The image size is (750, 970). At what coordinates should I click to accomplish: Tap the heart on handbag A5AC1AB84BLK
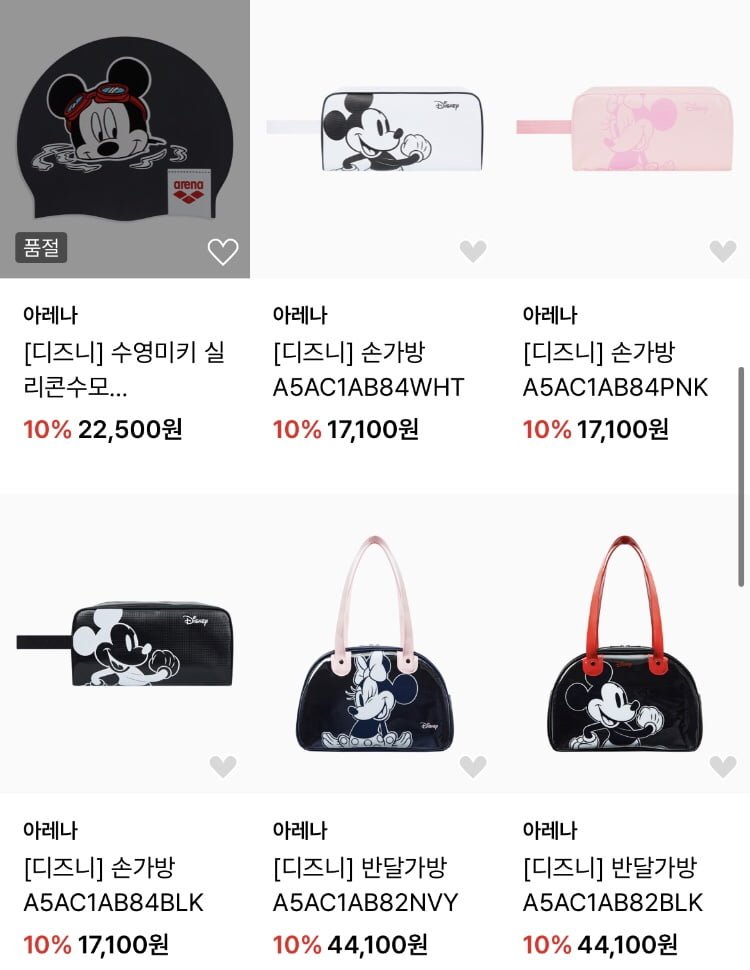pyautogui.click(x=223, y=767)
